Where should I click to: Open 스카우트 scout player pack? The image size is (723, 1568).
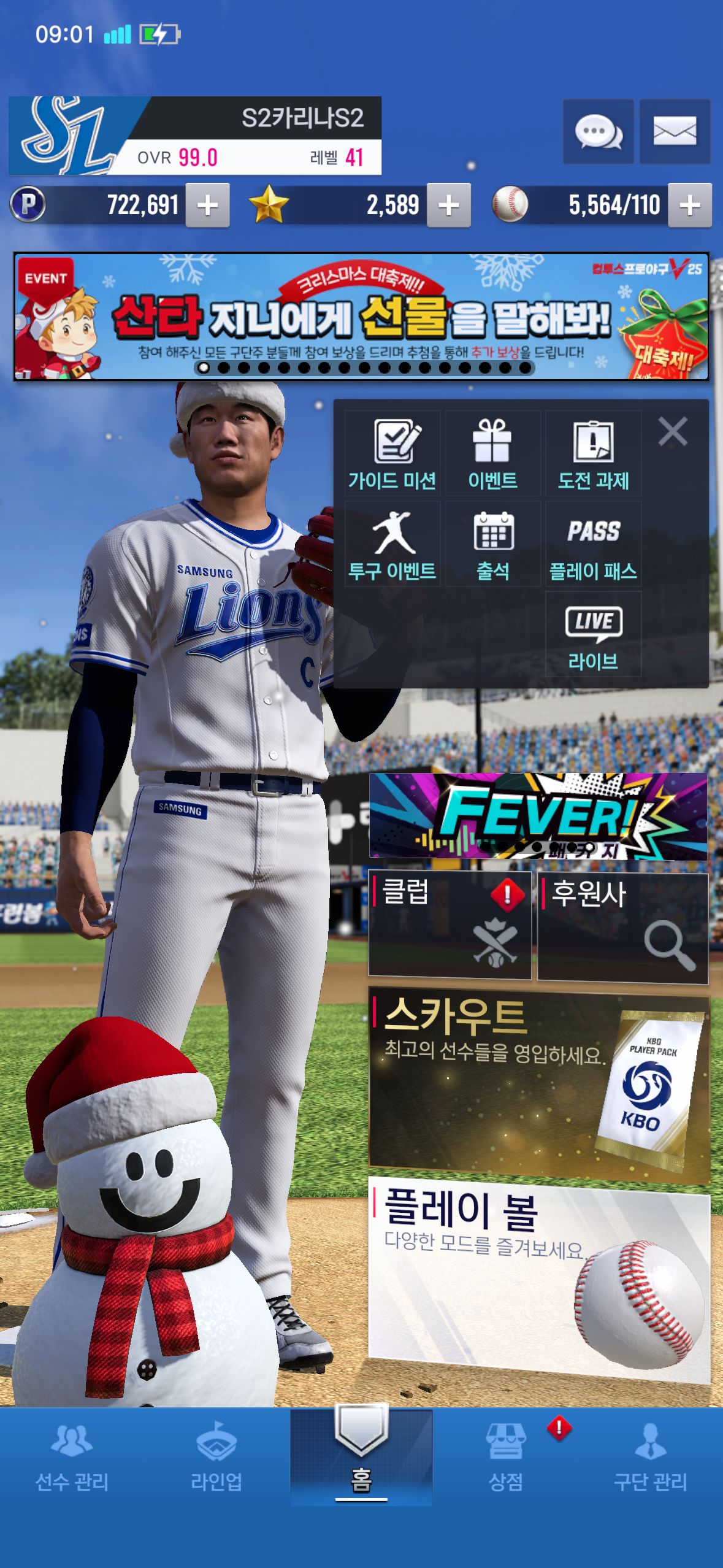coord(538,1083)
